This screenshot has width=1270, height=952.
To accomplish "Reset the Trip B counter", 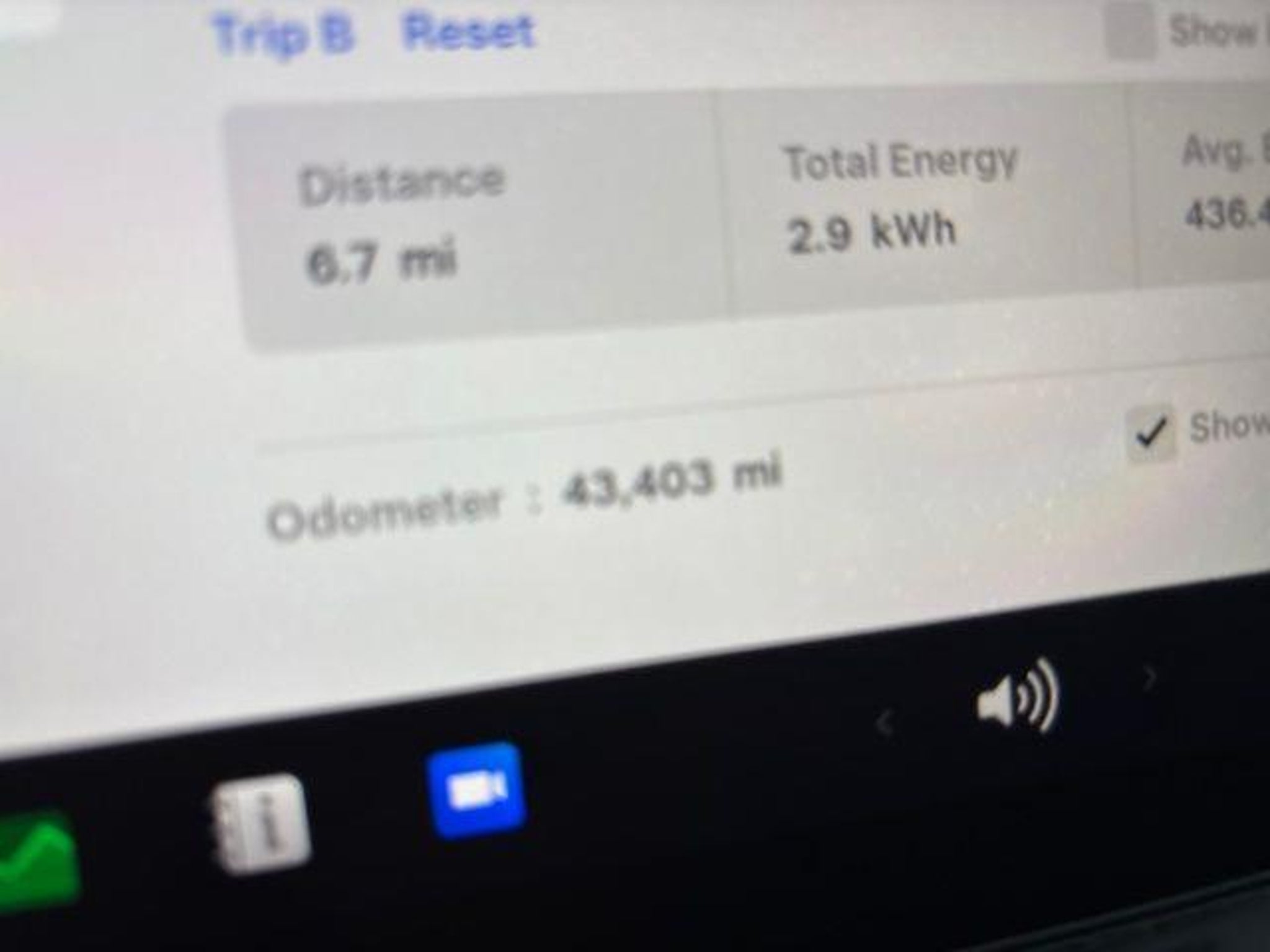I will pos(468,31).
